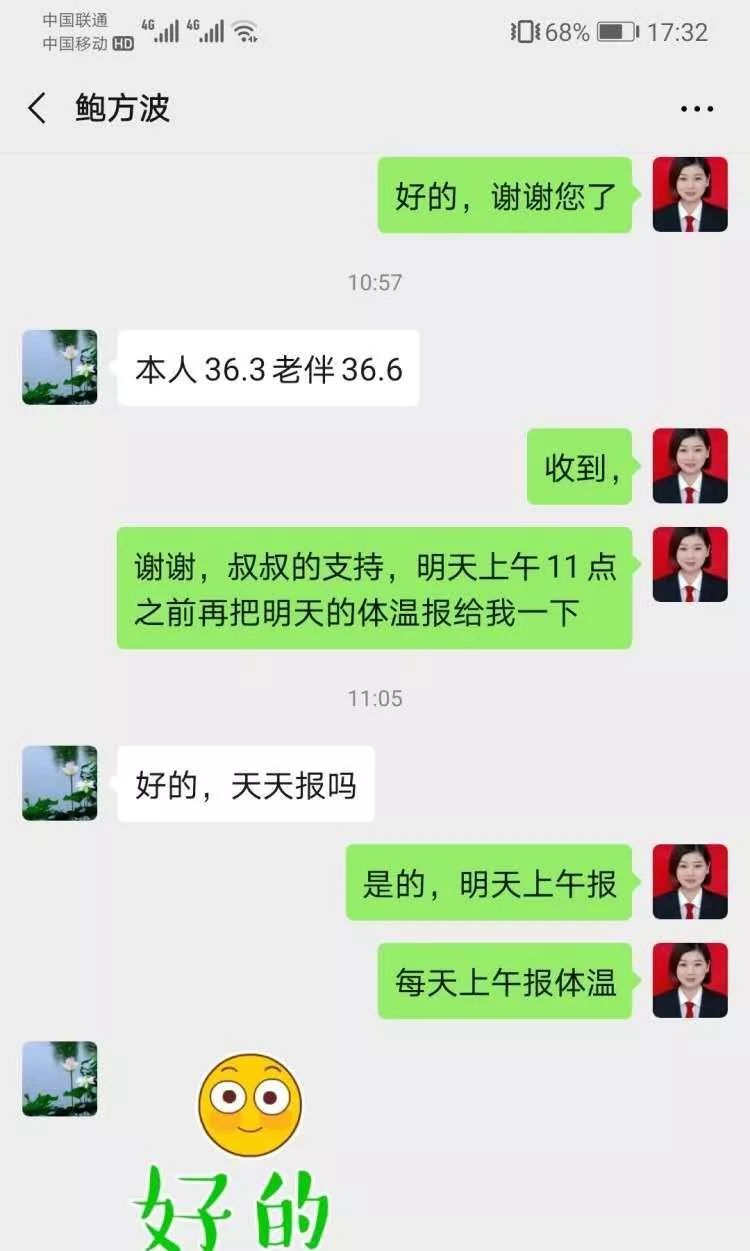Image resolution: width=750 pixels, height=1251 pixels.
Task: Go back from the chat with 鲍方波
Action: point(37,108)
